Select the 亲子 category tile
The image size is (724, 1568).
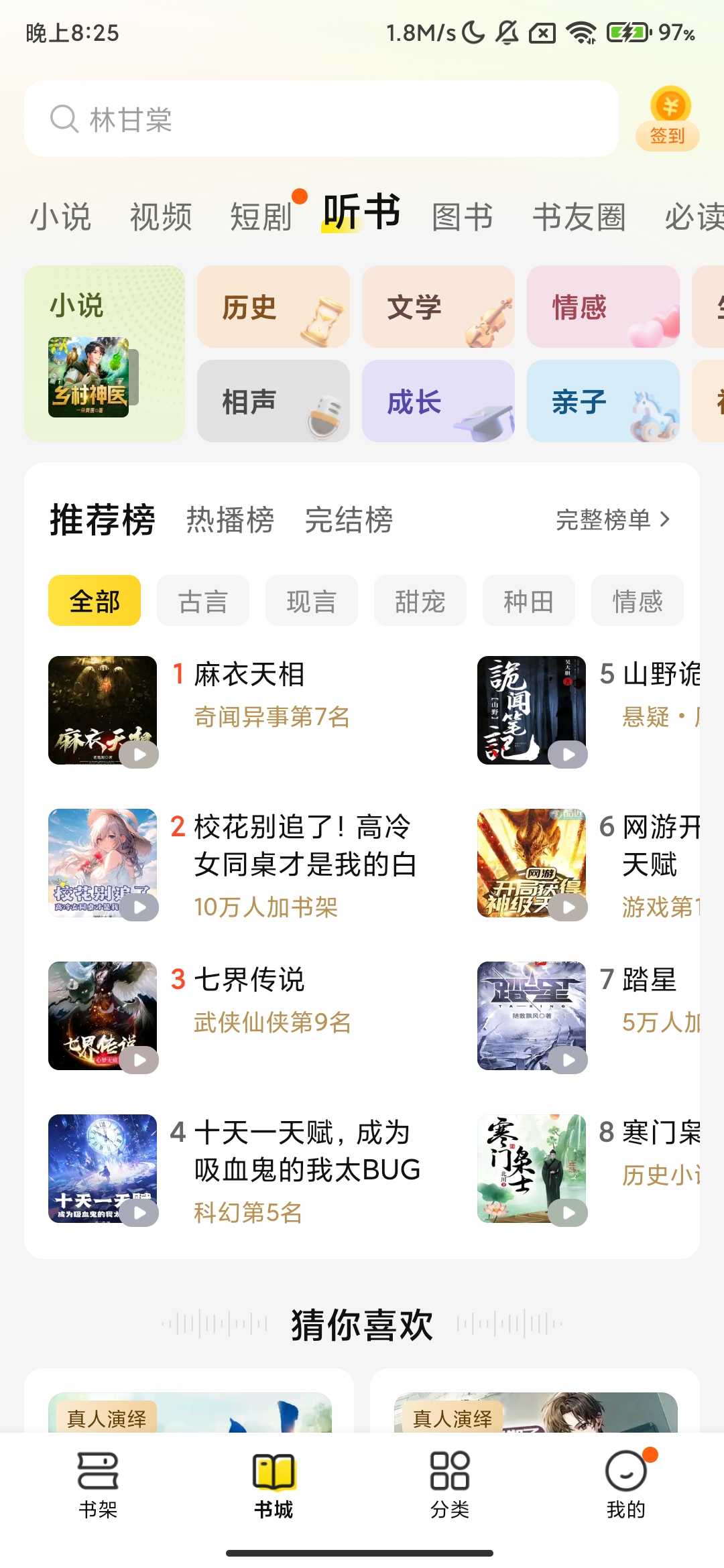[x=603, y=401]
